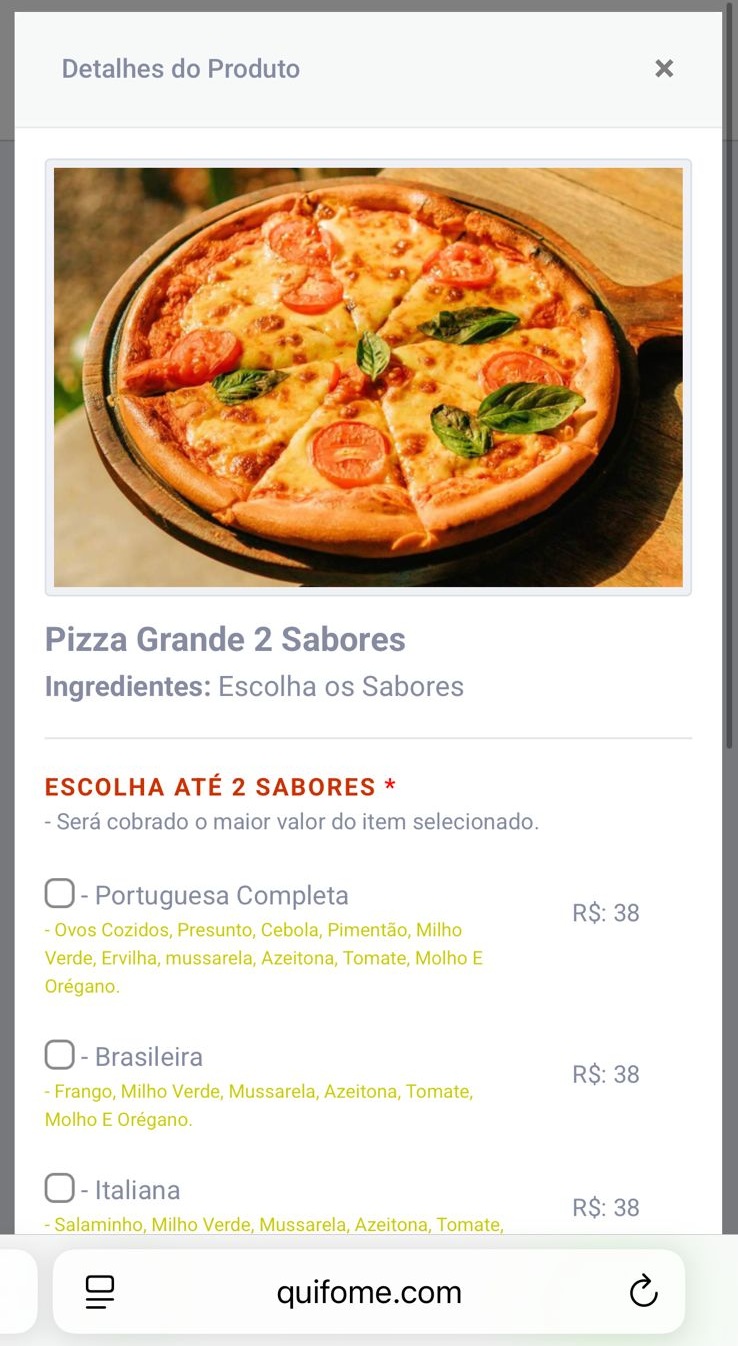
Task: Tick the Italiana flavor checkbox
Action: 60,1188
